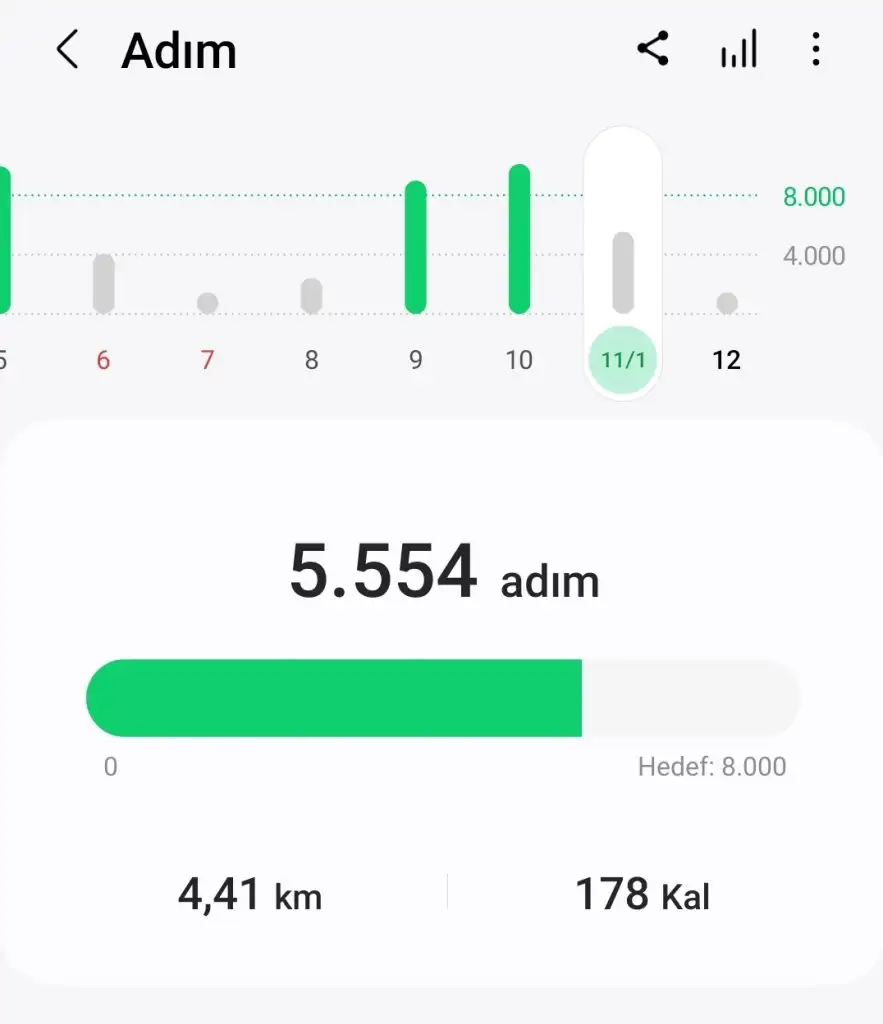883x1024 pixels.
Task: Open the step trends chart icon
Action: (x=739, y=49)
